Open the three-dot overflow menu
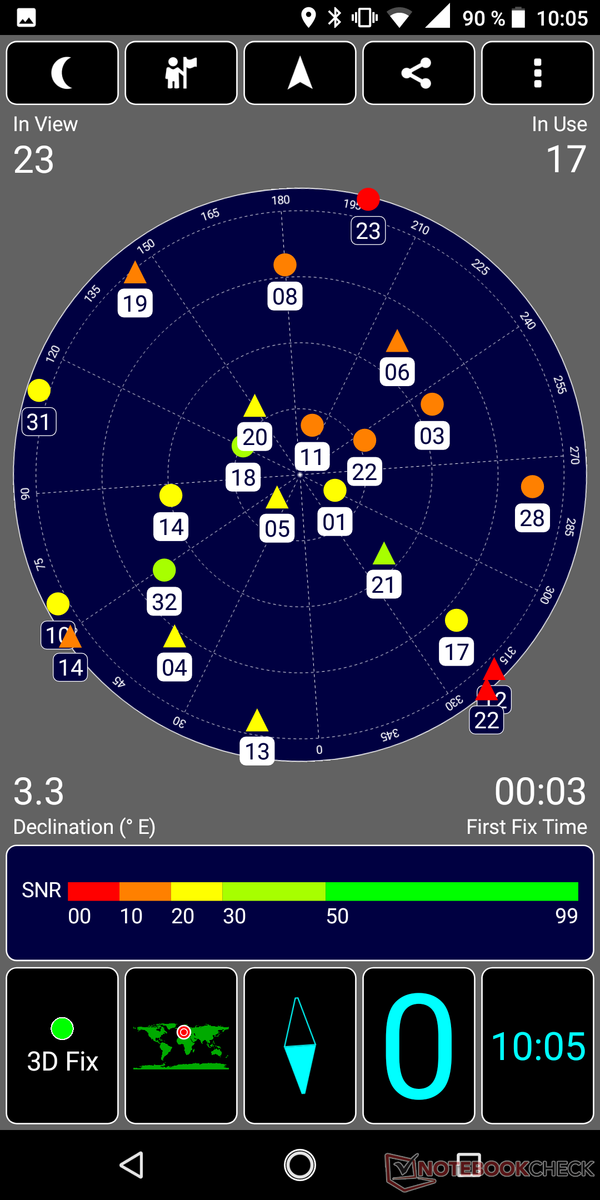This screenshot has height=1200, width=600. (538, 74)
